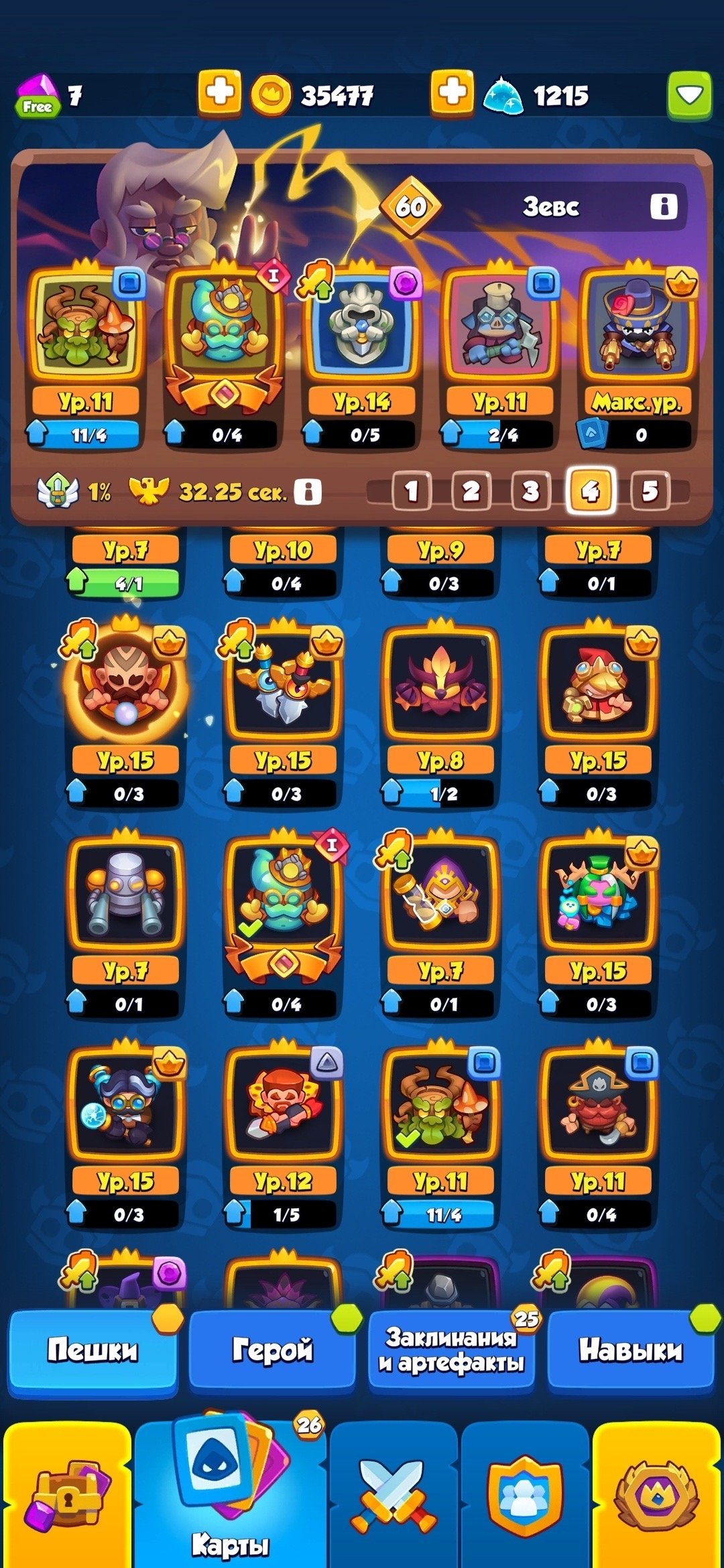Viewport: 724px width, 1568px height.
Task: Open the Навыки tab
Action: (x=630, y=1349)
